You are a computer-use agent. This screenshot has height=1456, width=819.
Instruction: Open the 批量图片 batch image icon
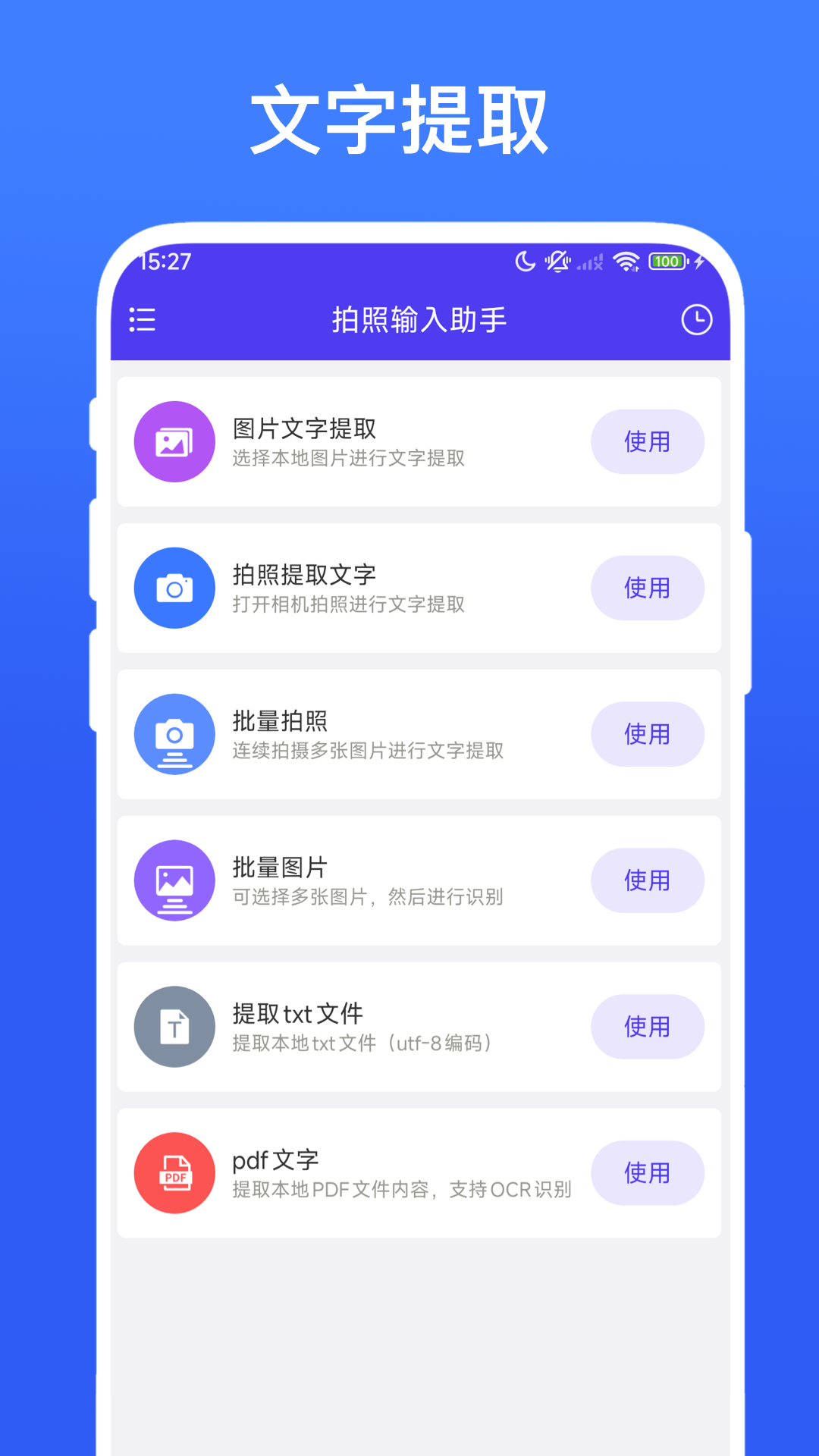pyautogui.click(x=174, y=880)
